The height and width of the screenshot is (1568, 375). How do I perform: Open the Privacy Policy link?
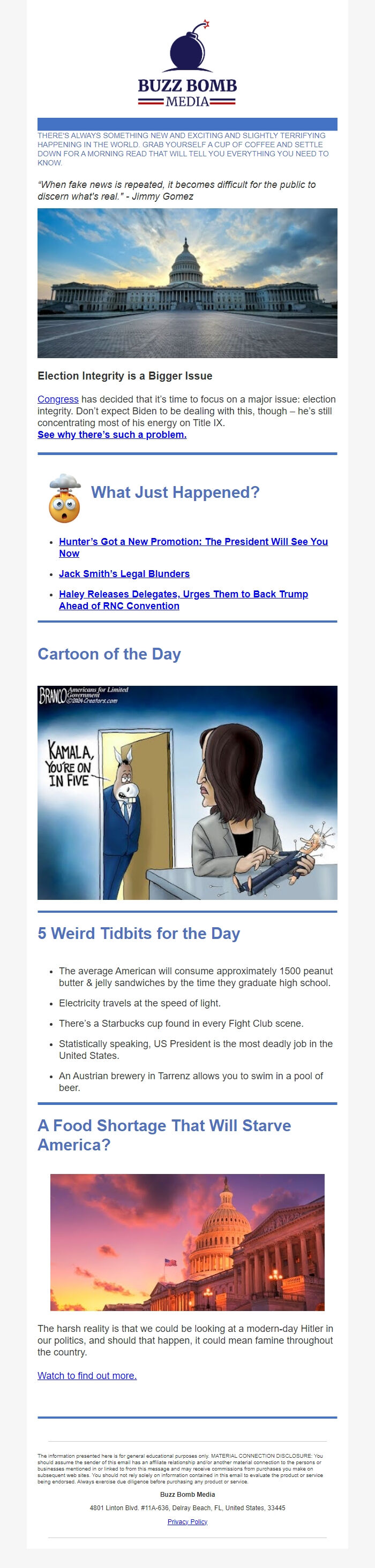[x=187, y=1522]
